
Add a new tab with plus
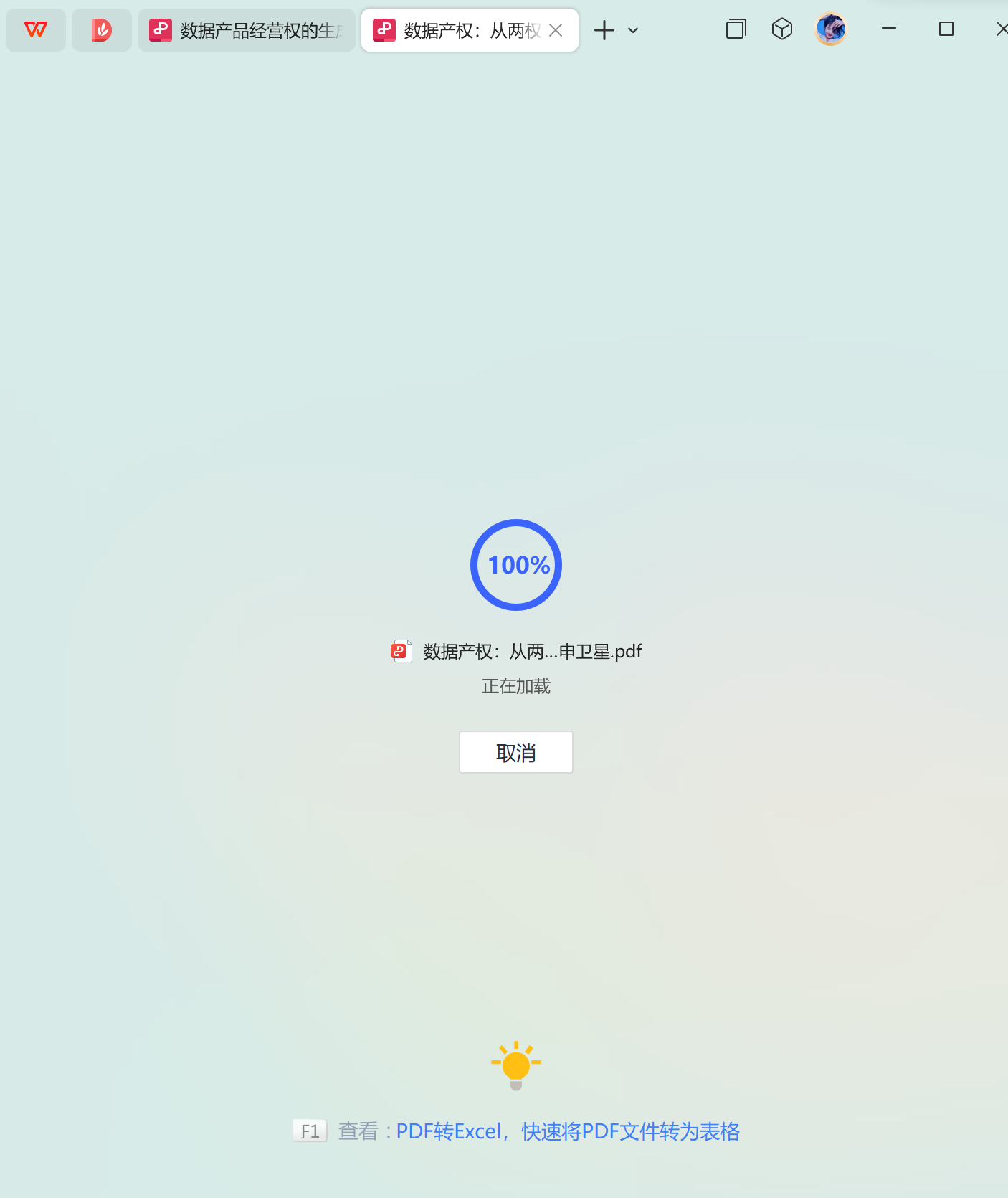604,30
